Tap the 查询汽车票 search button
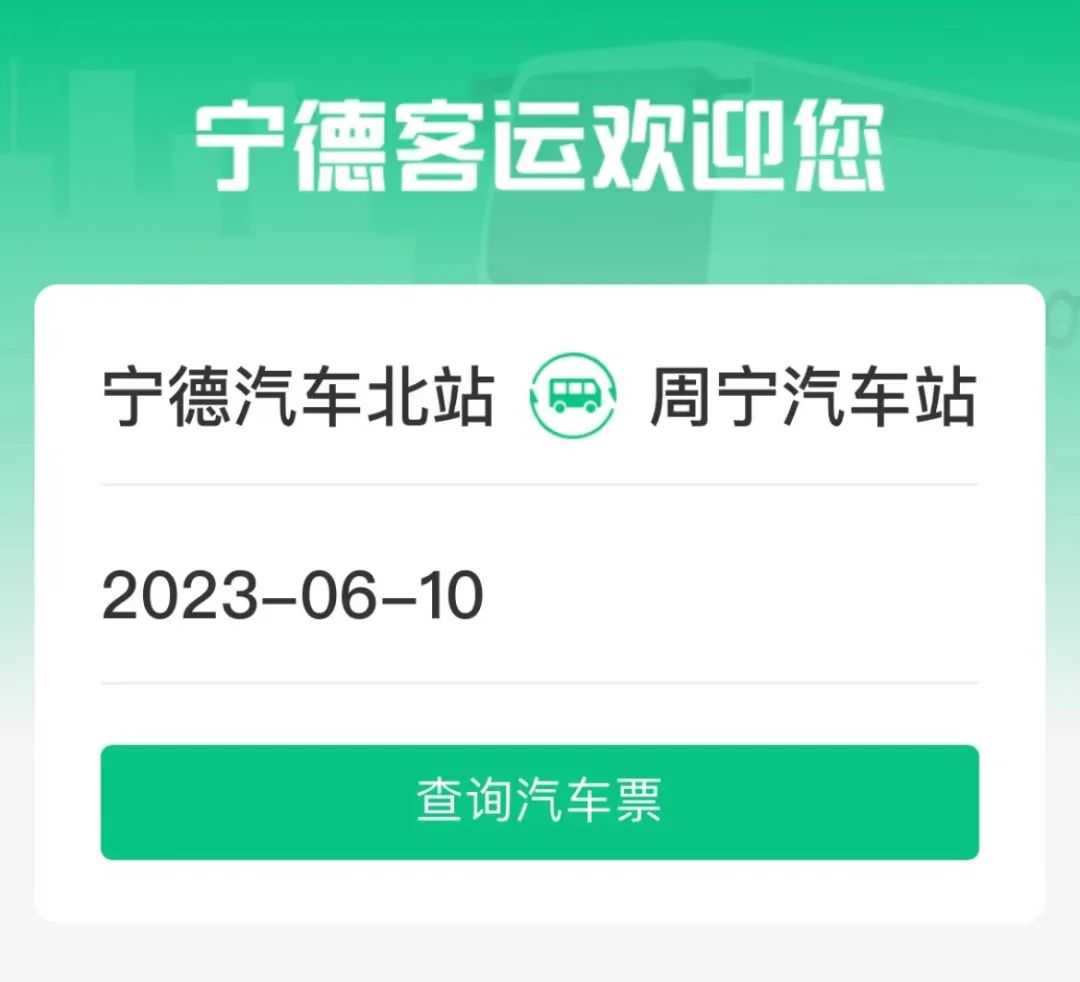This screenshot has height=982, width=1080. coord(539,802)
